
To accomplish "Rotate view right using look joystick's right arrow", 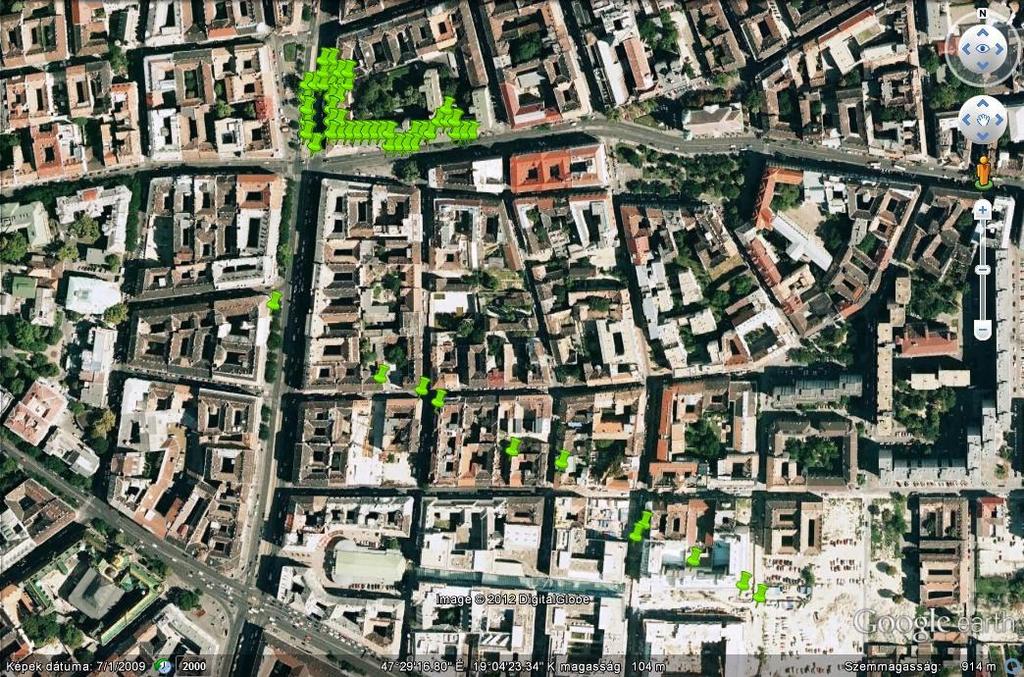I will [x=1000, y=48].
